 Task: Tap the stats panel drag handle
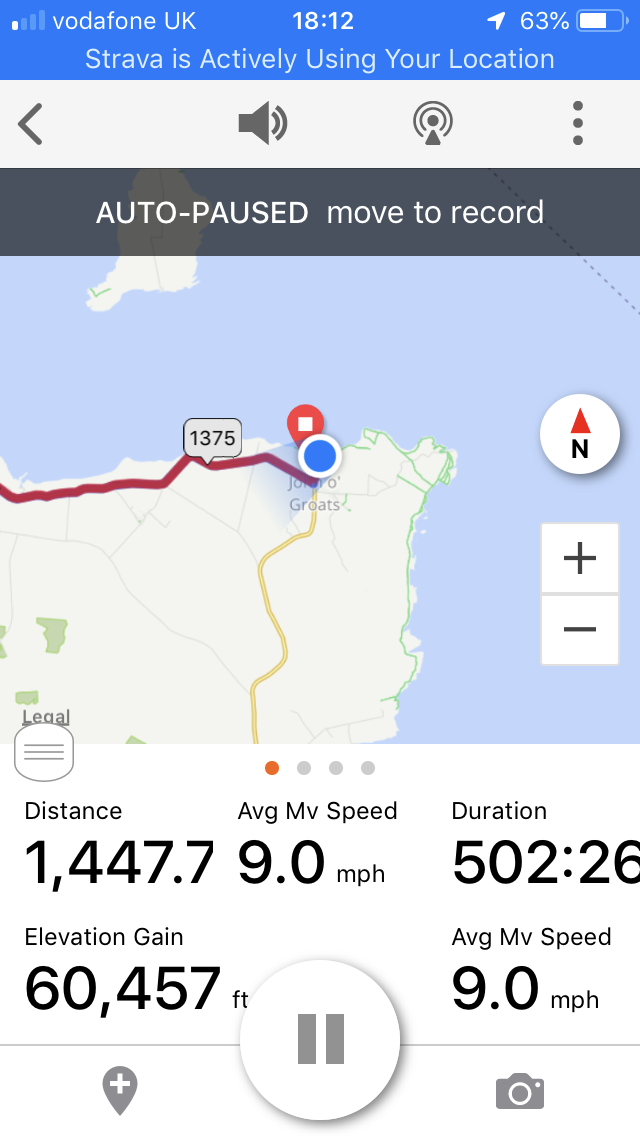click(44, 753)
